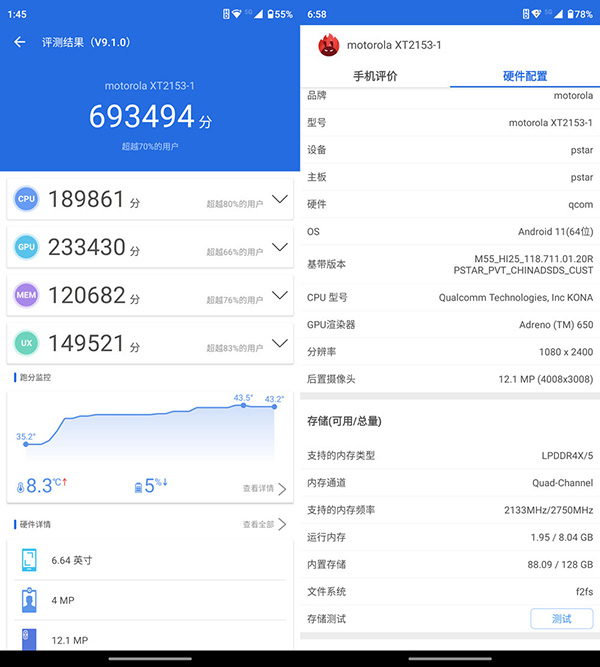Viewport: 600px width, 667px height.
Task: Start the storage test with 测试 button
Action: click(561, 619)
